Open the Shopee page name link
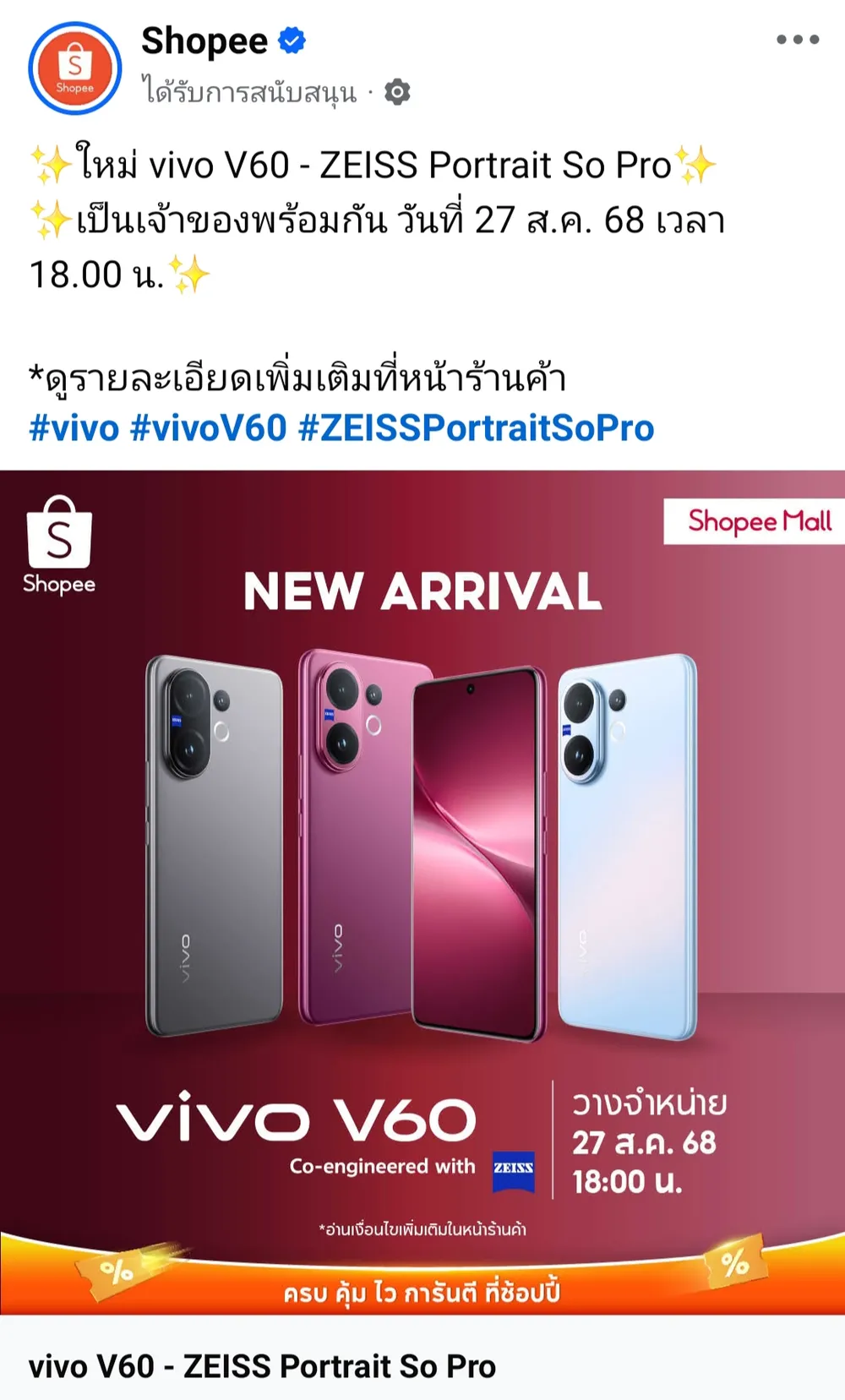The image size is (845, 1400). 204,41
